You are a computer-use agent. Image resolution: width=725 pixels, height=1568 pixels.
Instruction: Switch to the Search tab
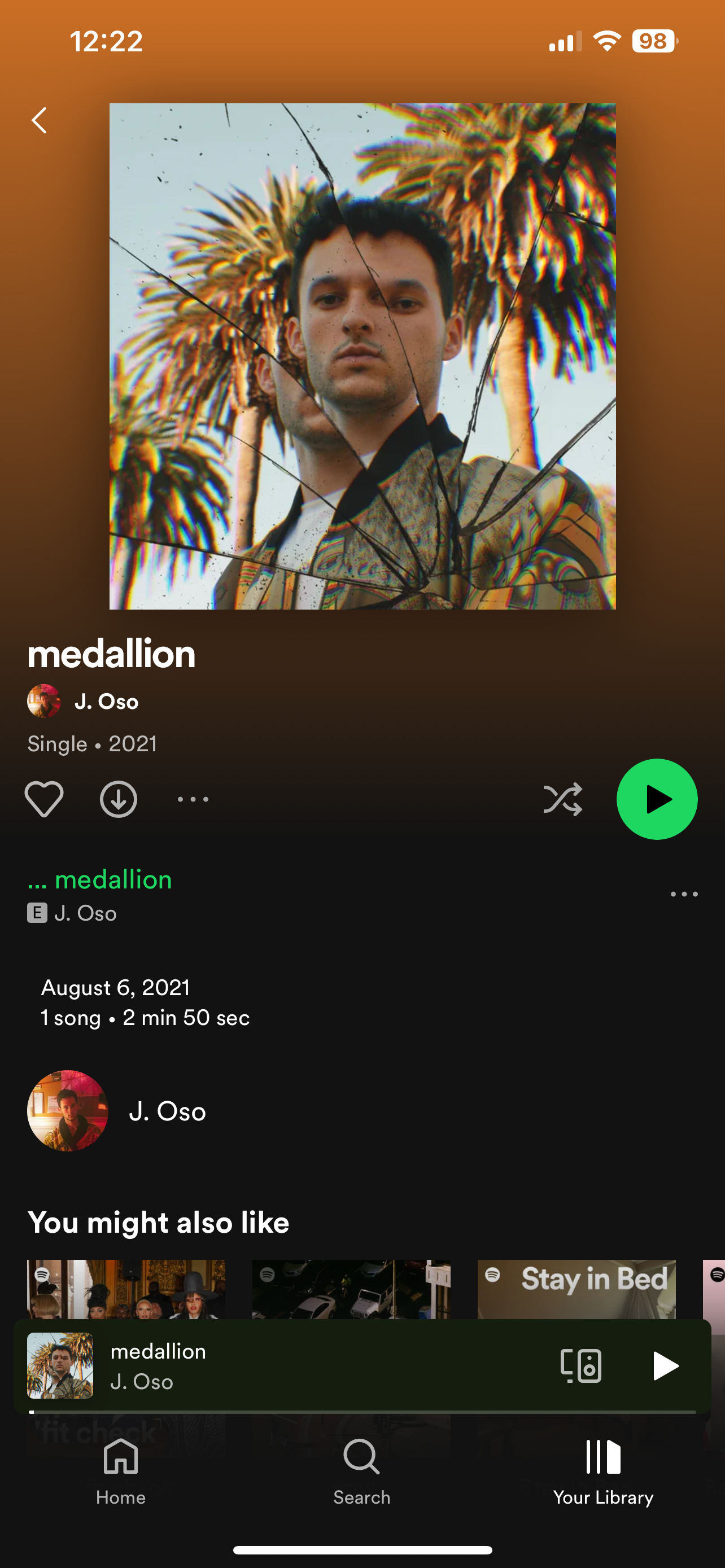pyautogui.click(x=361, y=1470)
